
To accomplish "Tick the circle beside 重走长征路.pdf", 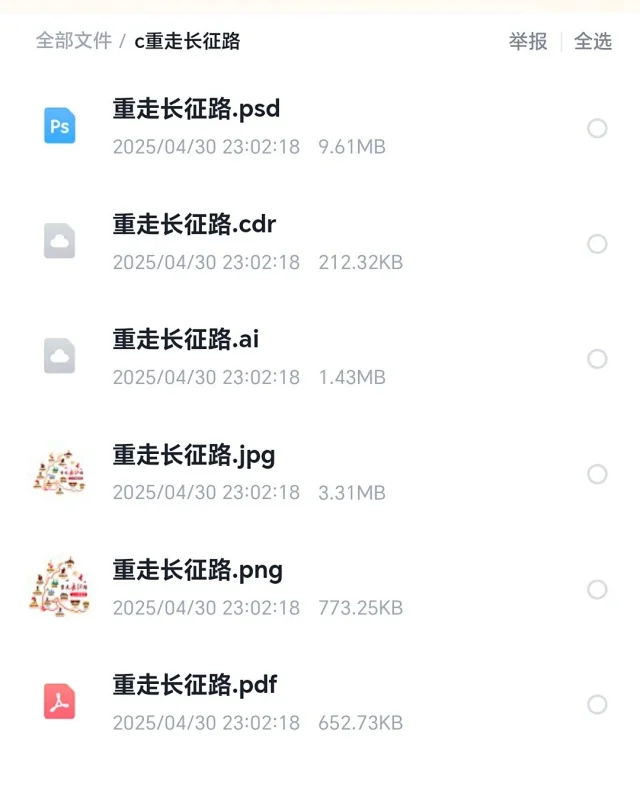I will click(x=597, y=705).
